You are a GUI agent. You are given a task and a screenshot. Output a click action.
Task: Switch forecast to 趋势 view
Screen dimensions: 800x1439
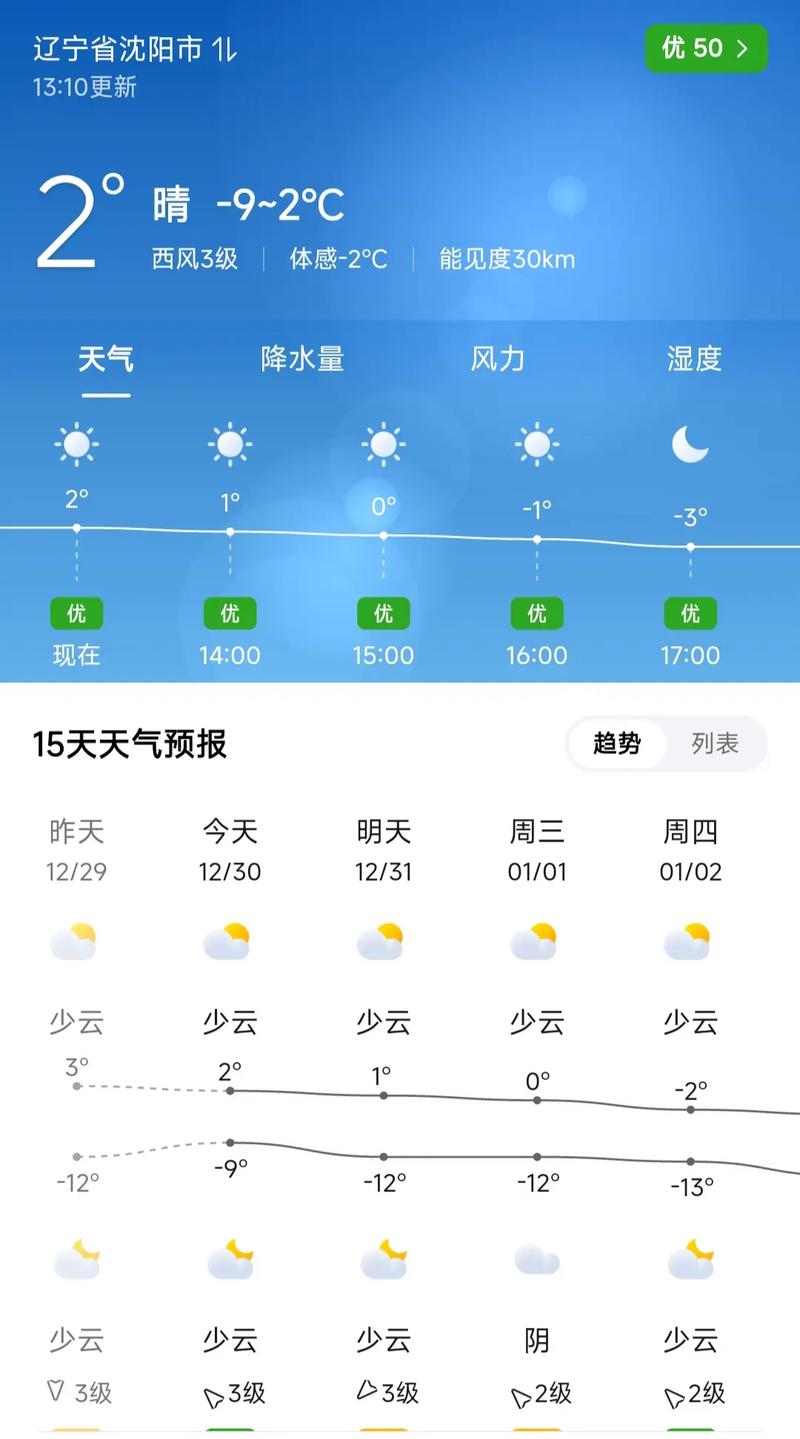tap(620, 744)
